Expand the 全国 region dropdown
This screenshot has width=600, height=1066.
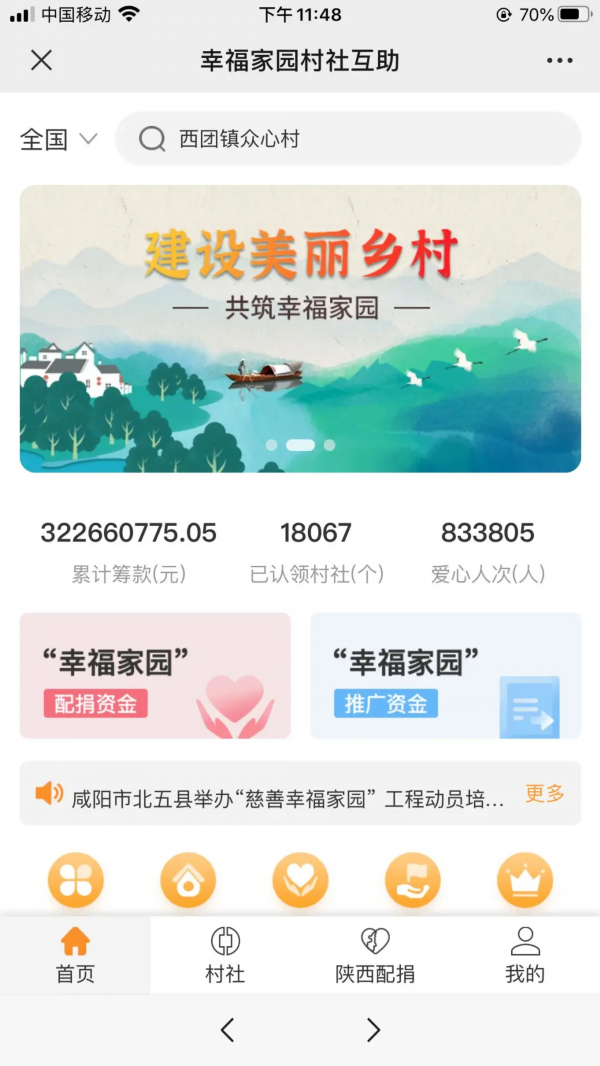coord(59,139)
